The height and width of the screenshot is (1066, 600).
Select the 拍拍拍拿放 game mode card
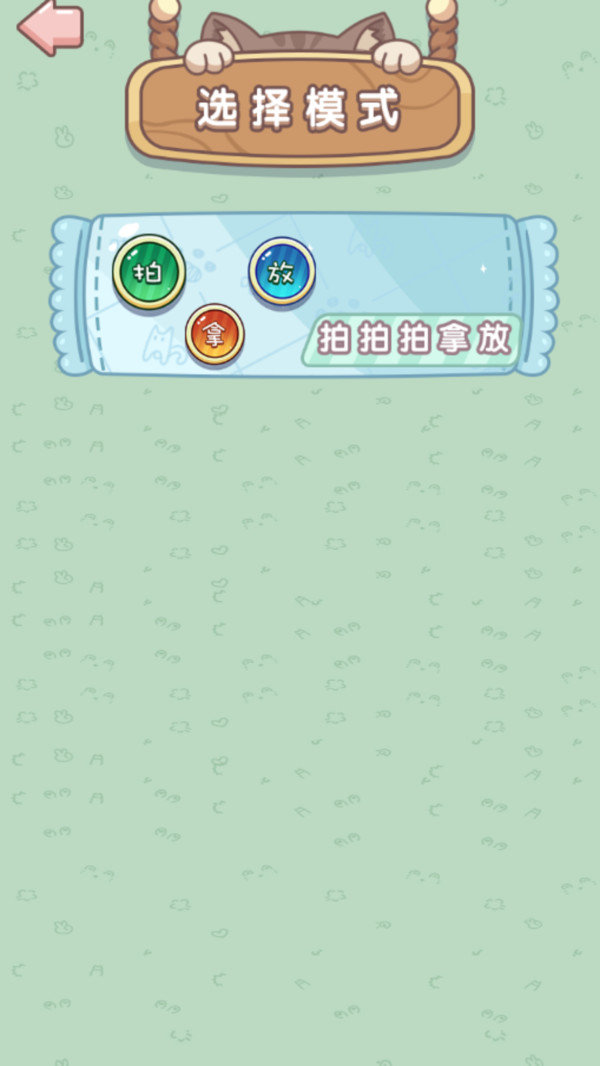(303, 294)
